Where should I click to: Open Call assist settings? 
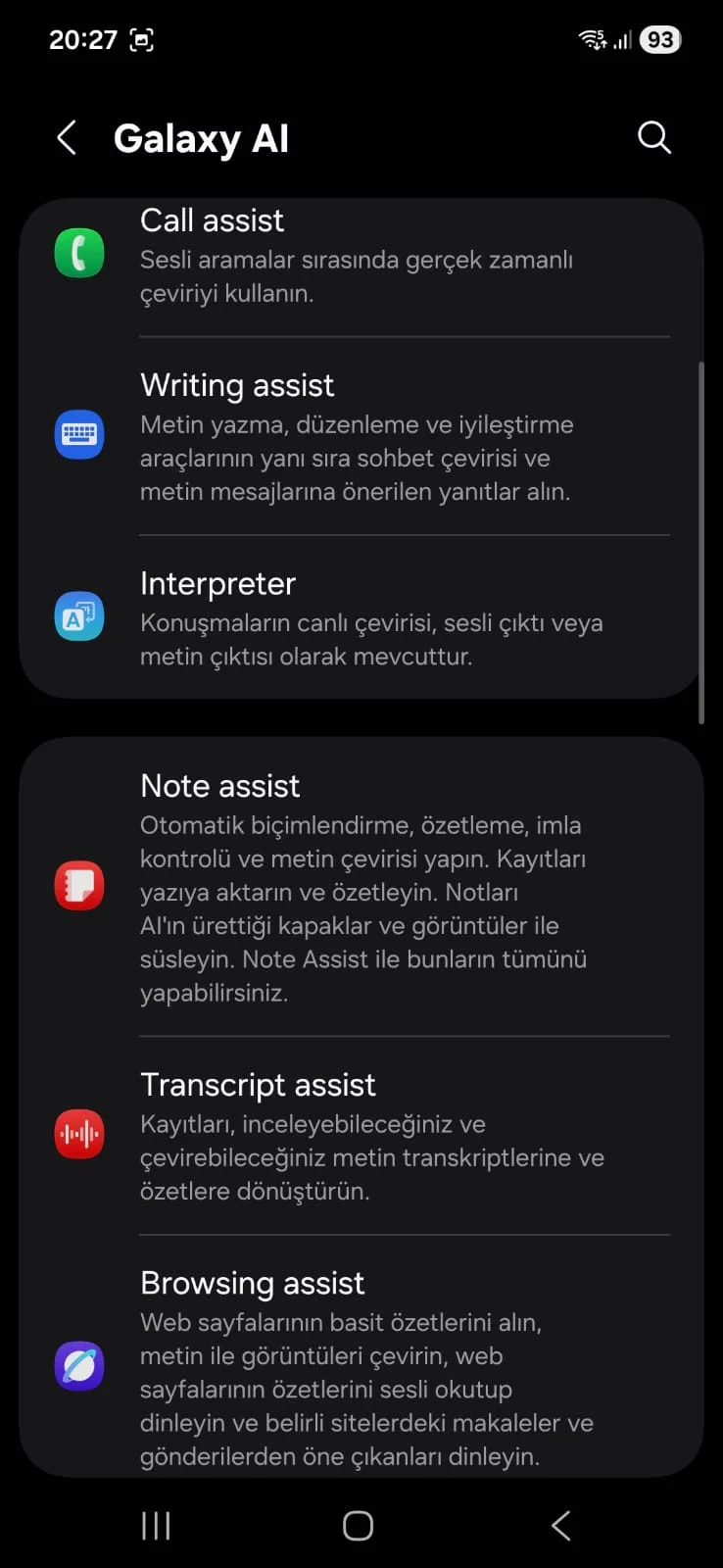click(x=361, y=255)
